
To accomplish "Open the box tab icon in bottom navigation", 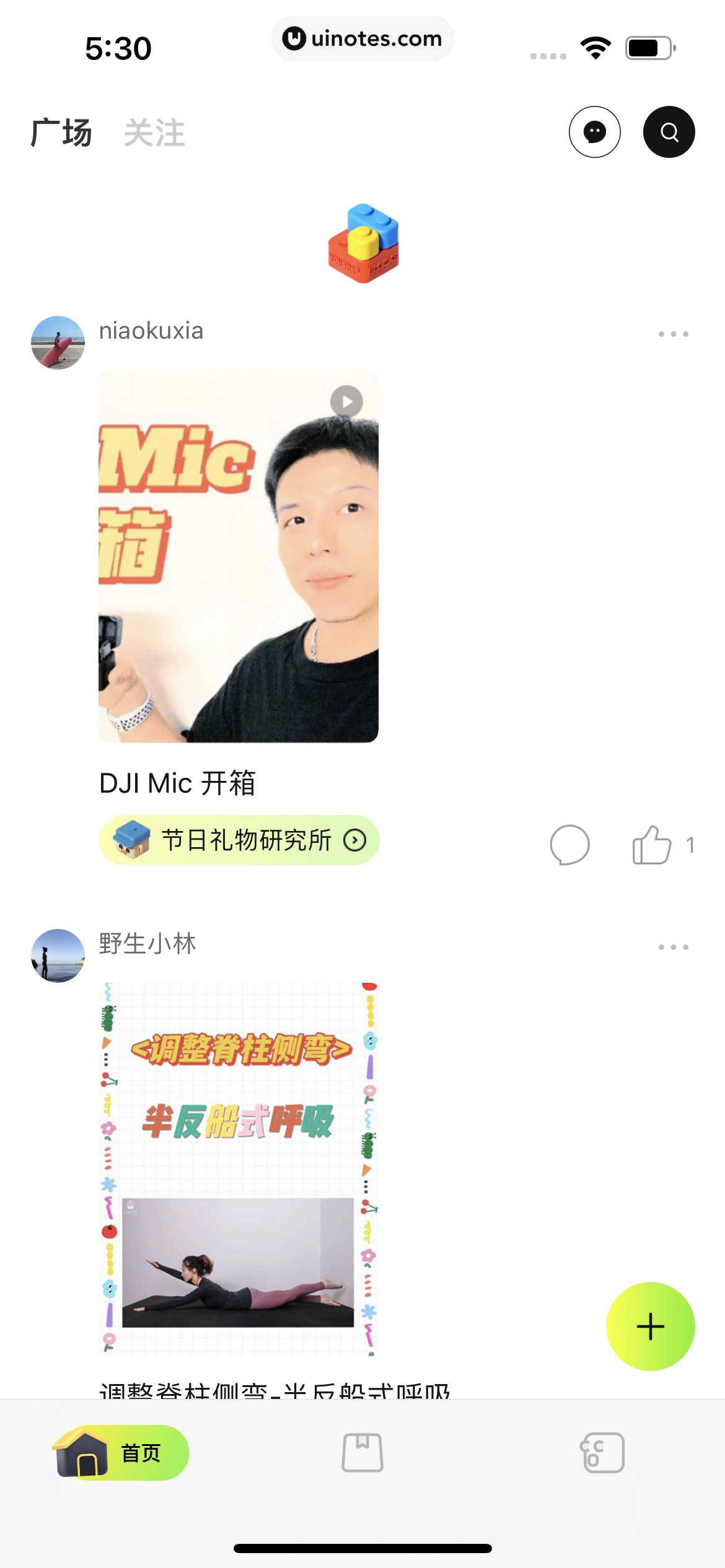I will (x=362, y=1452).
